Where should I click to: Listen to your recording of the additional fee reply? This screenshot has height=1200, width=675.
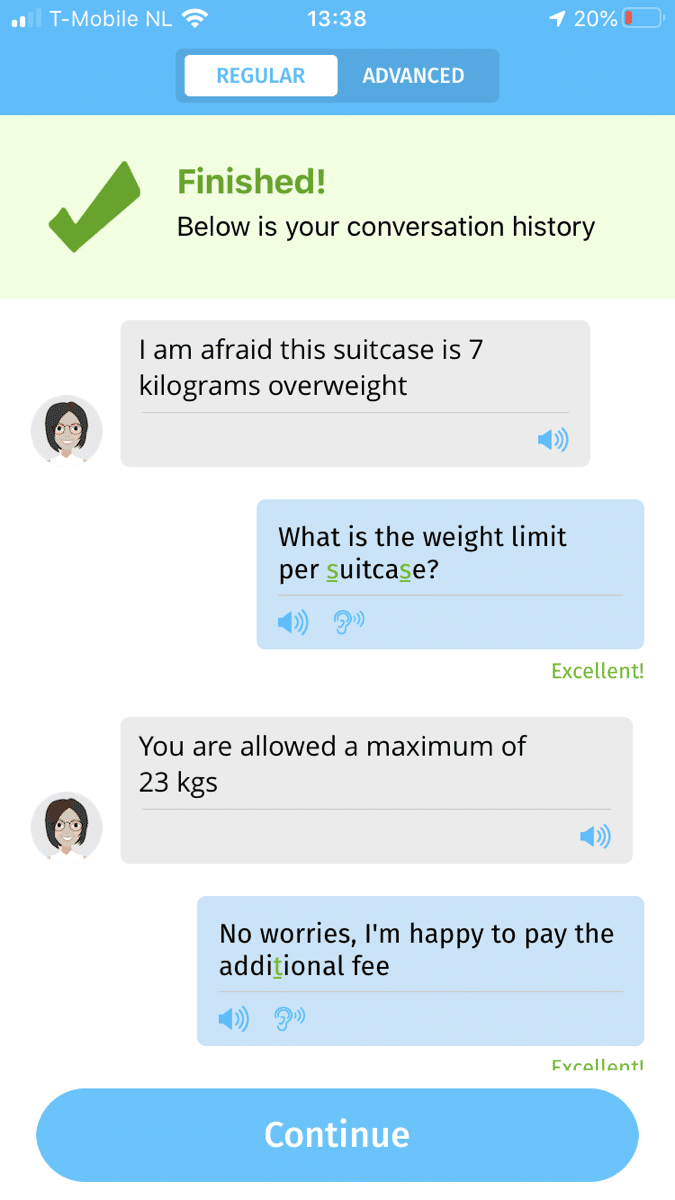(288, 1019)
